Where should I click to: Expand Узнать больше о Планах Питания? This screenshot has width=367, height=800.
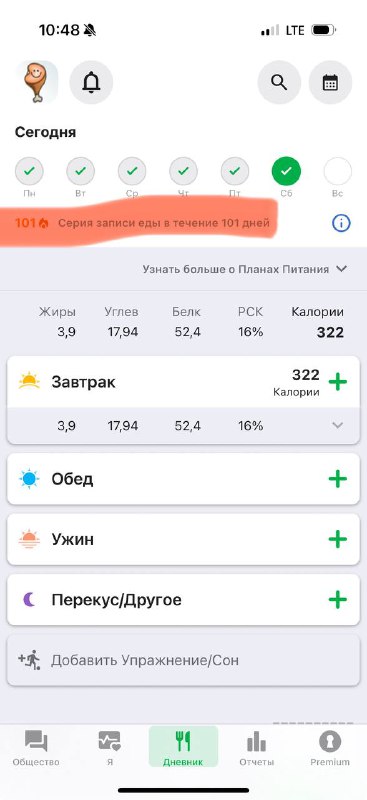click(x=245, y=269)
